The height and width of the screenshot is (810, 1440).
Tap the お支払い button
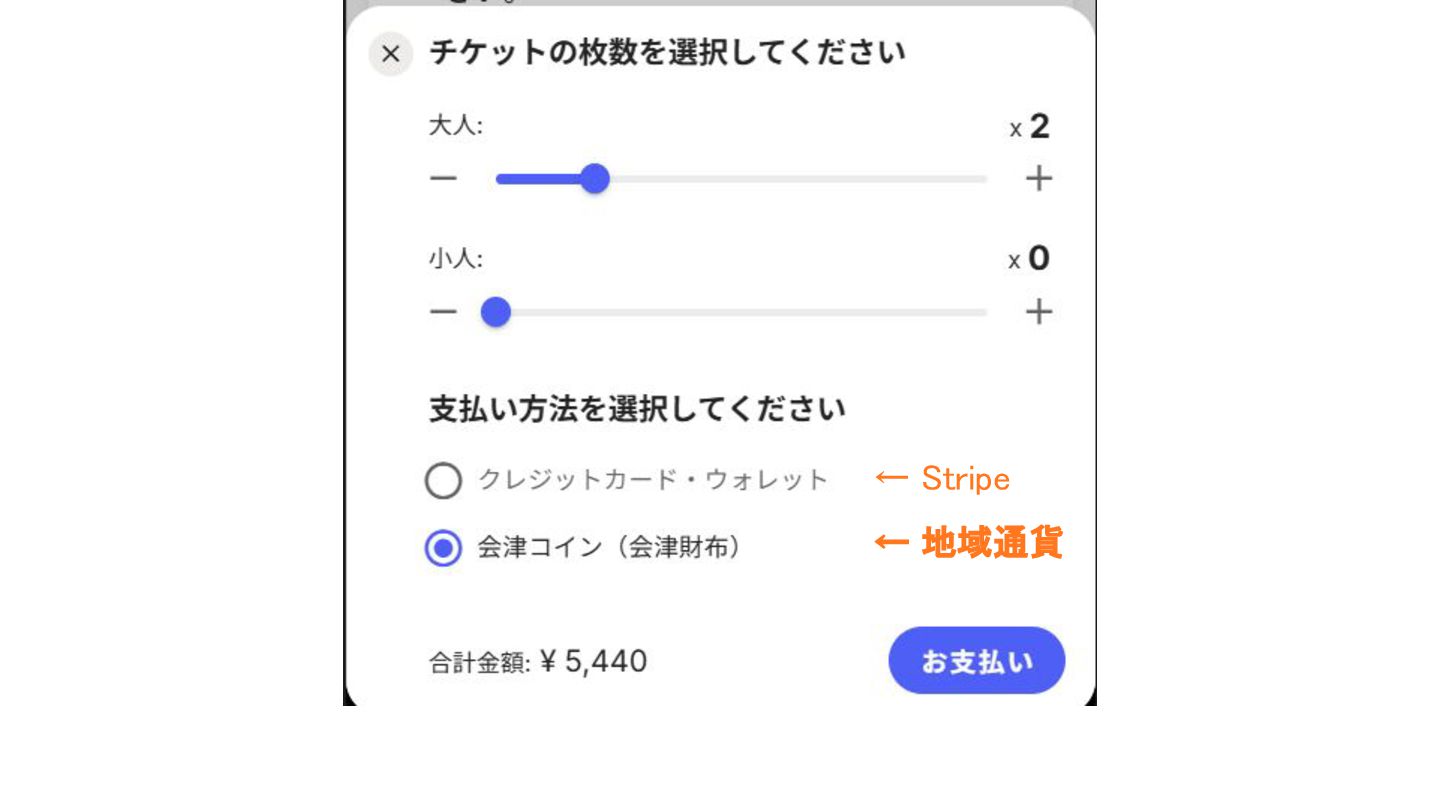[x=976, y=661]
